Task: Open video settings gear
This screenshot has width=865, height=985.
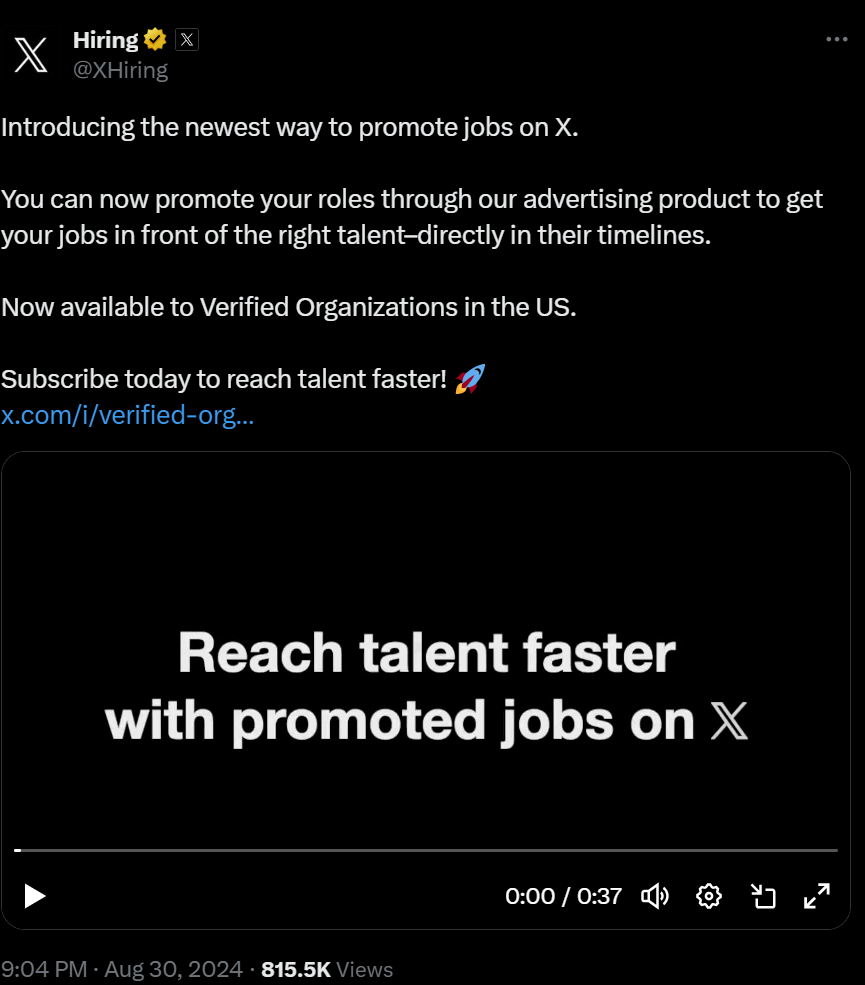Action: (709, 896)
